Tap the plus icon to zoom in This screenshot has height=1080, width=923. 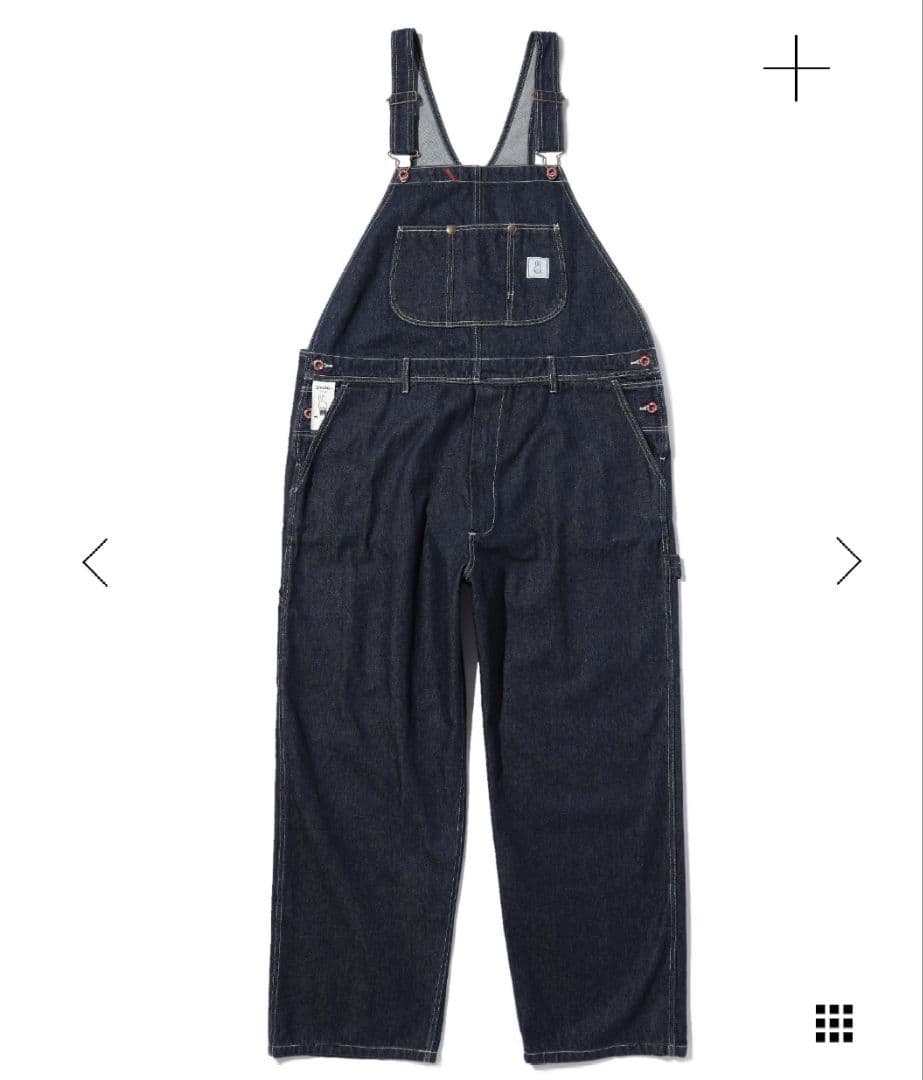click(796, 68)
